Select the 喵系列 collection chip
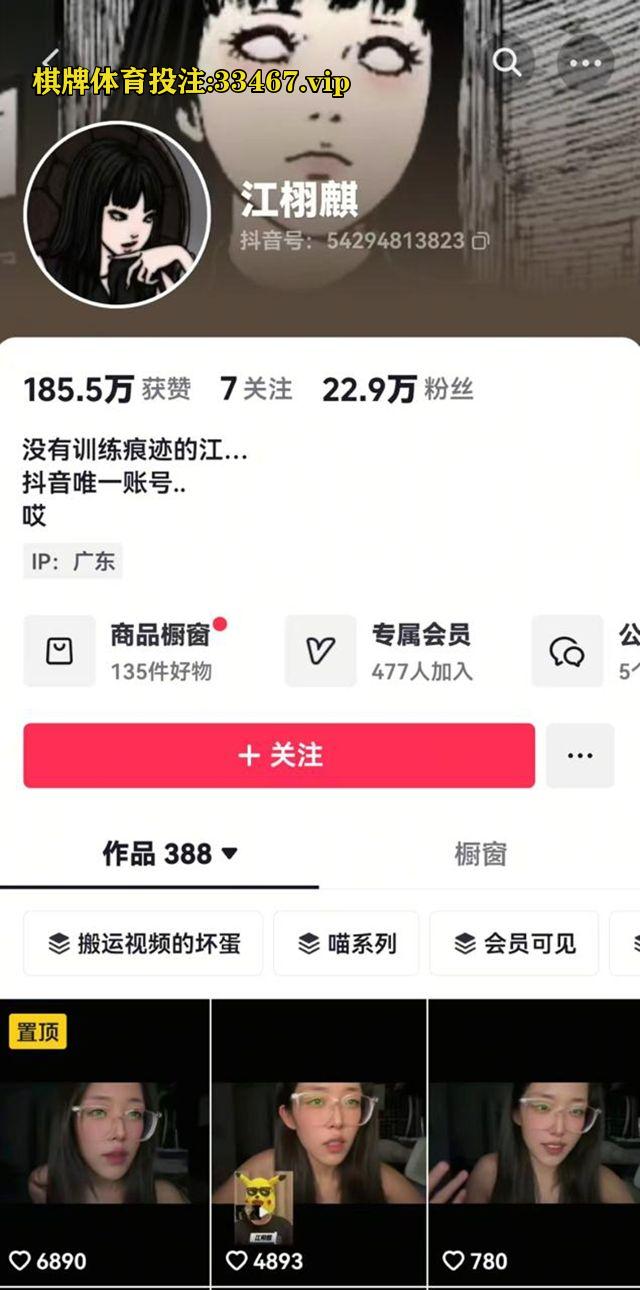The width and height of the screenshot is (640, 1290). [x=346, y=943]
